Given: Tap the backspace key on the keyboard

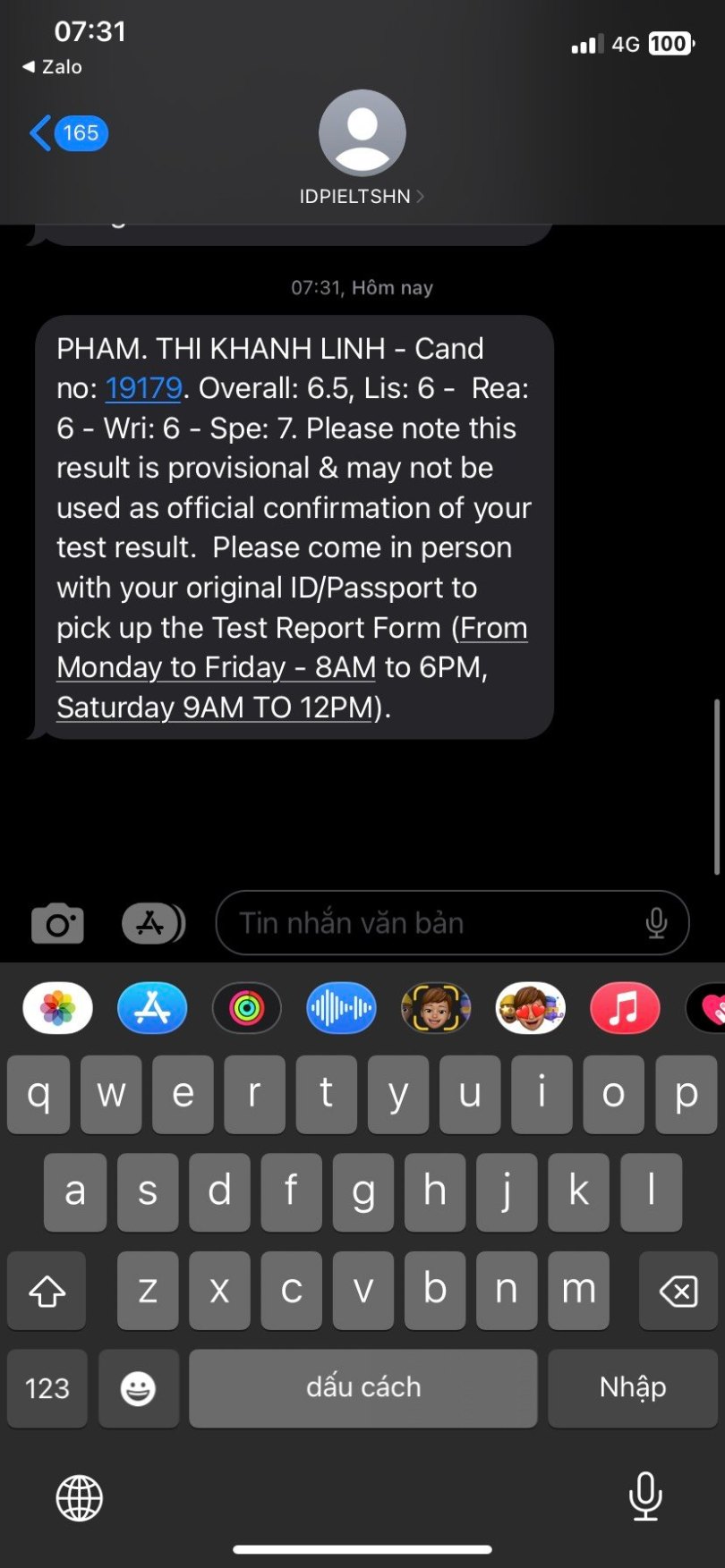Looking at the screenshot, I should 678,1290.
